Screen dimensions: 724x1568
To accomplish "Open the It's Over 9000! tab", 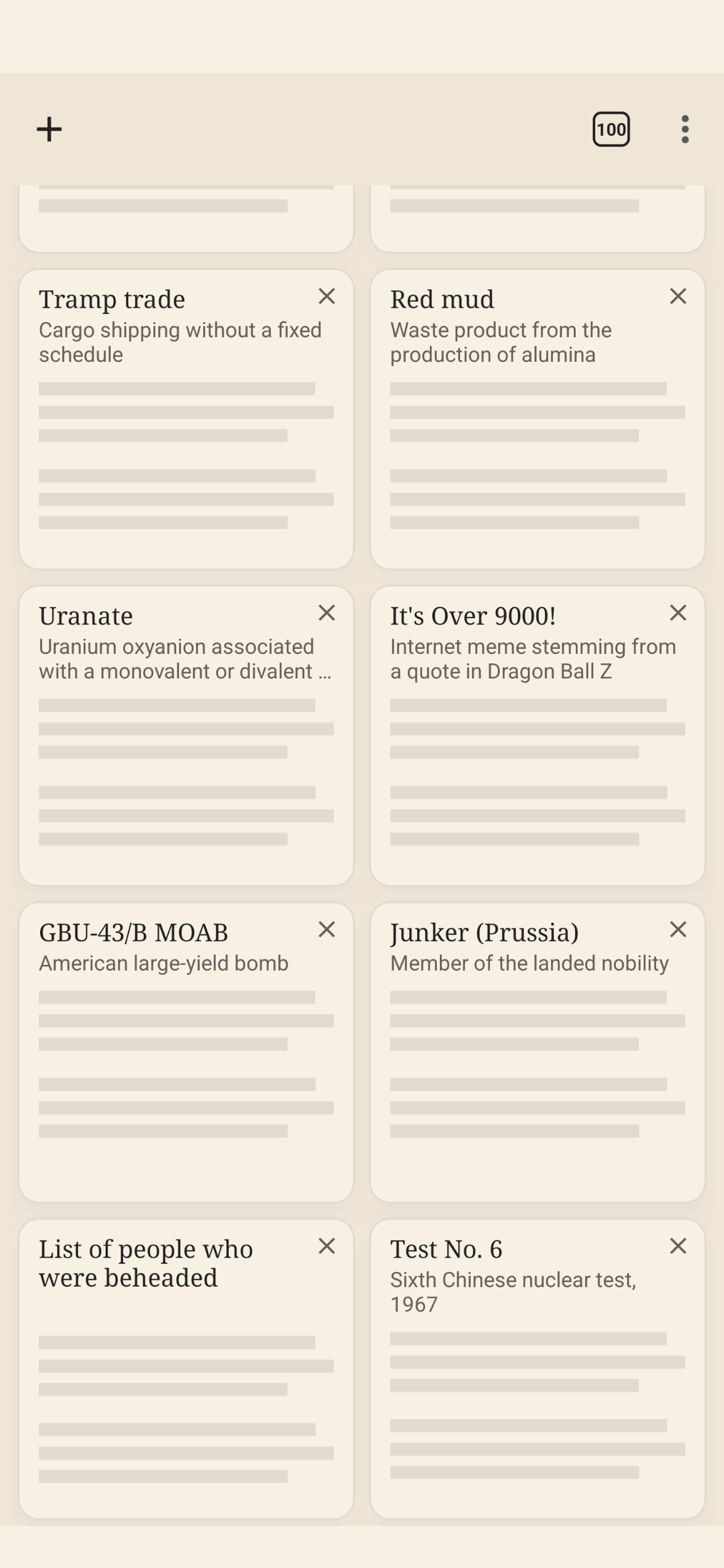I will click(x=537, y=736).
